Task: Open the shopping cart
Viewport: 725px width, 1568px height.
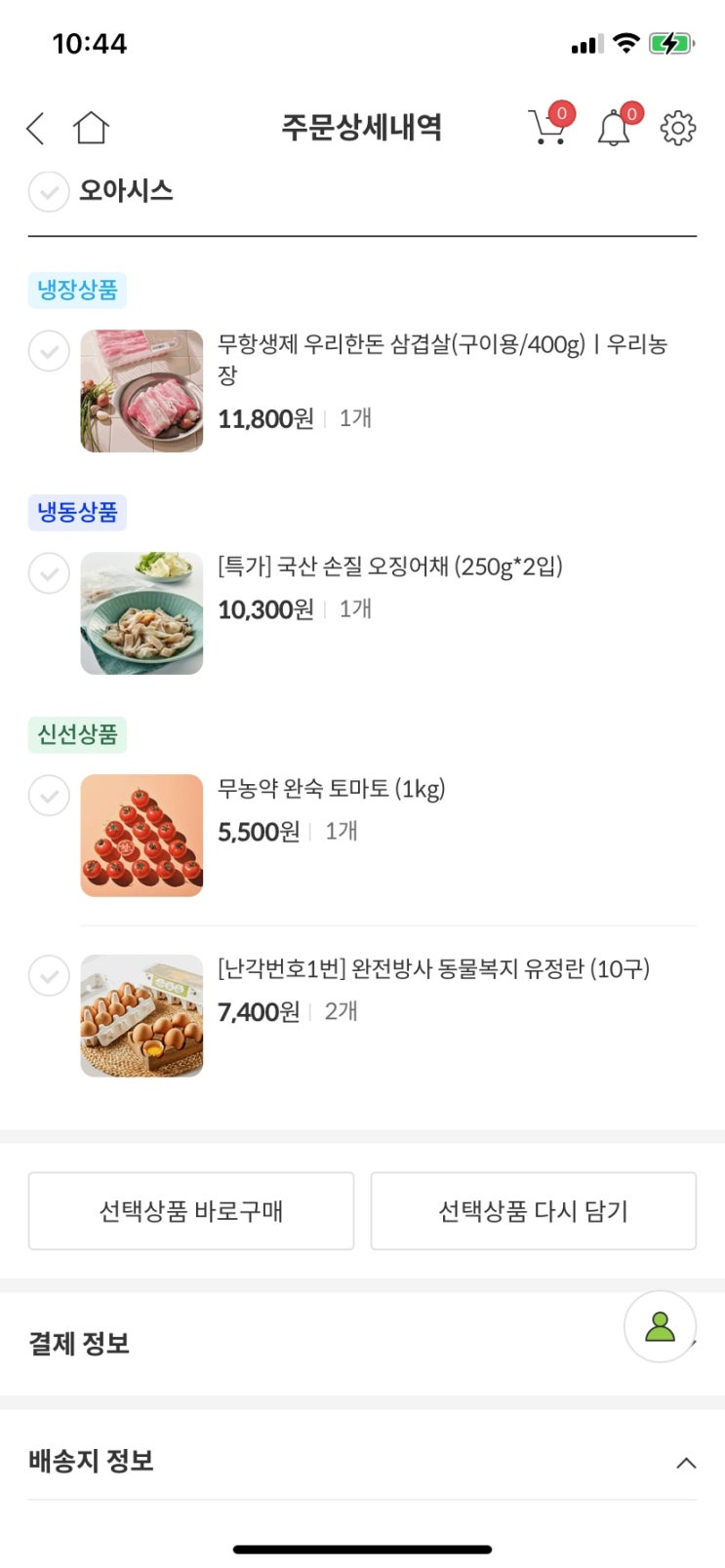Action: [548, 128]
